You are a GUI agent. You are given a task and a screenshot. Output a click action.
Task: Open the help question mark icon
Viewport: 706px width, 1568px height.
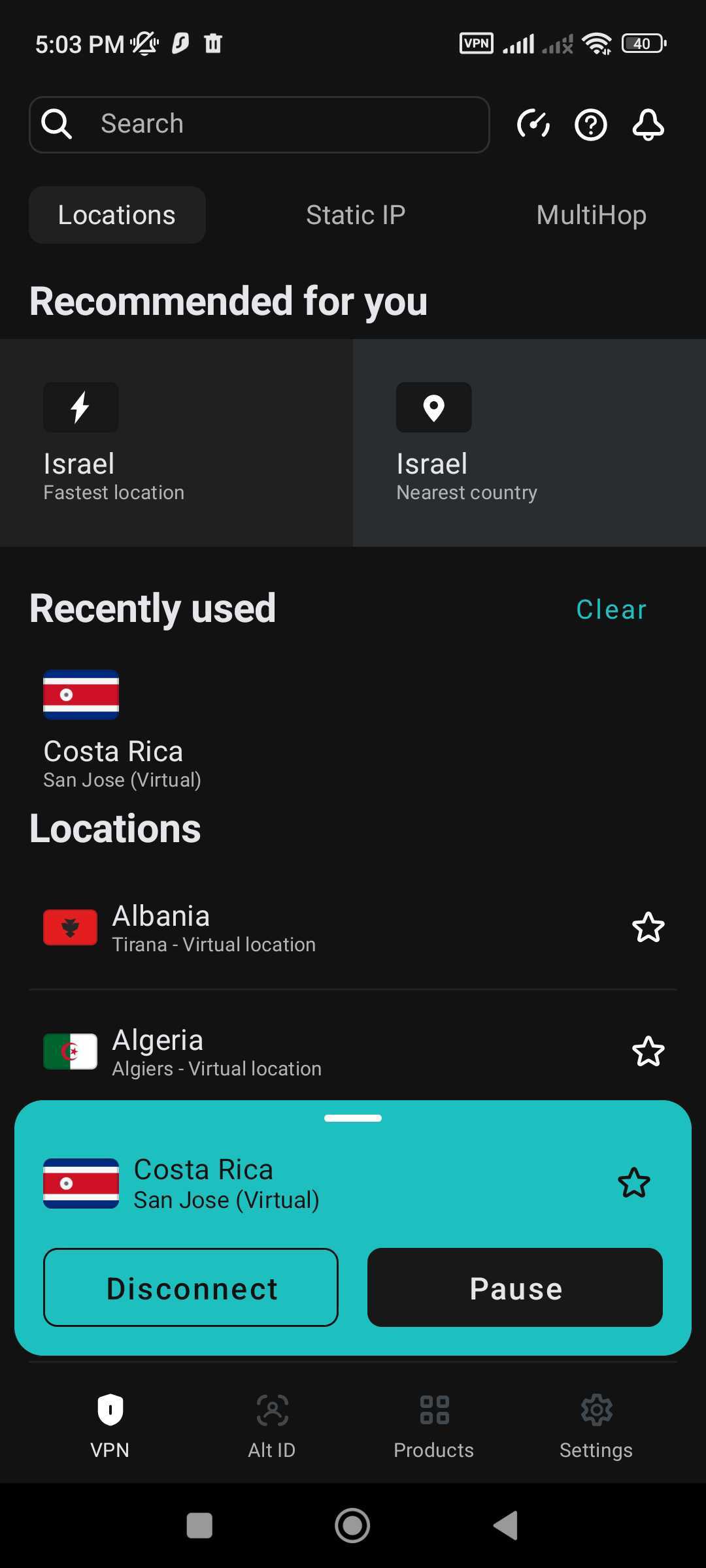[x=591, y=124]
